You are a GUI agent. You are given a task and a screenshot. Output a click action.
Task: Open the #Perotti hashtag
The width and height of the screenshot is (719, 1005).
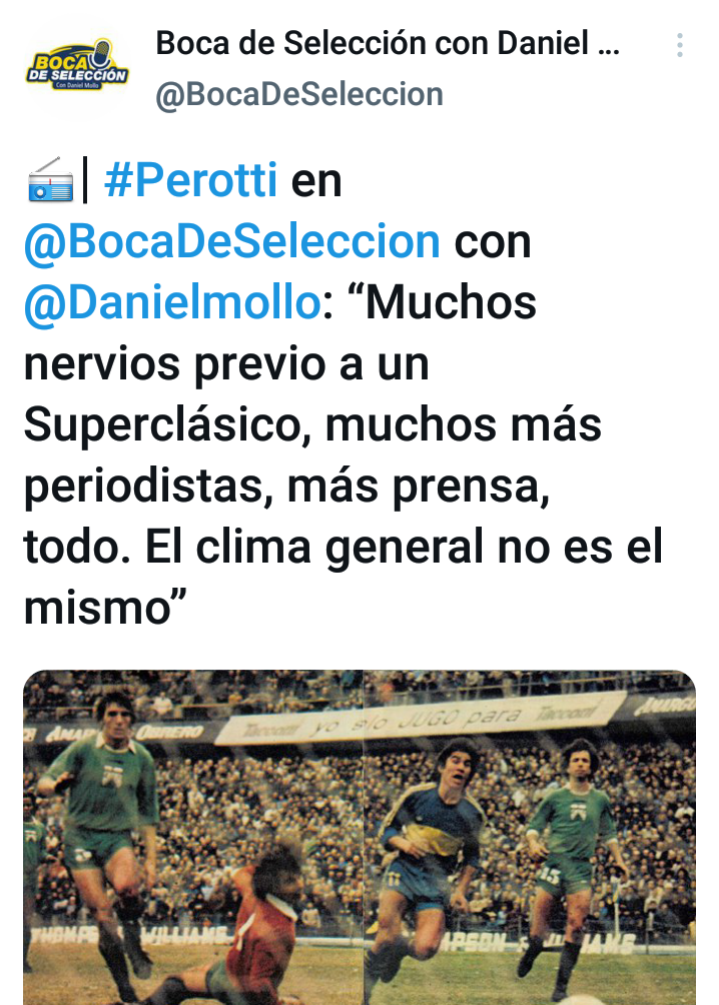[190, 181]
